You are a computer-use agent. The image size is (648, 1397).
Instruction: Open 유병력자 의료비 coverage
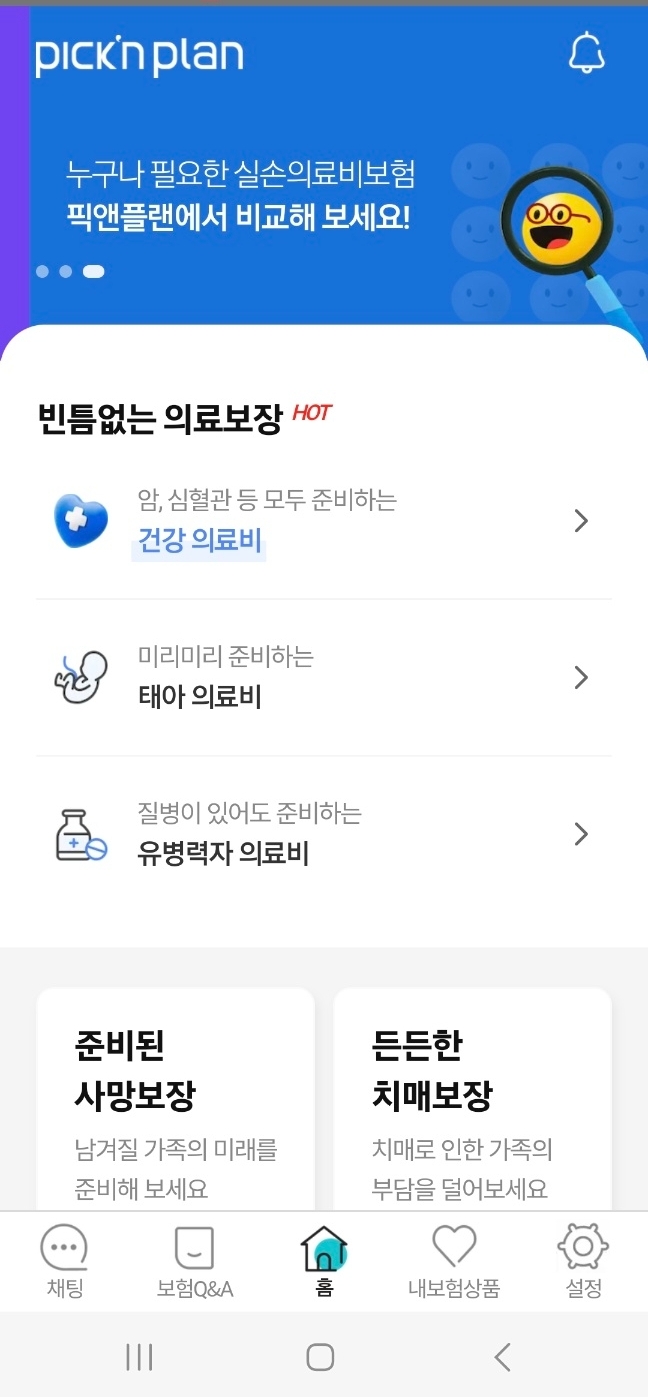(323, 834)
